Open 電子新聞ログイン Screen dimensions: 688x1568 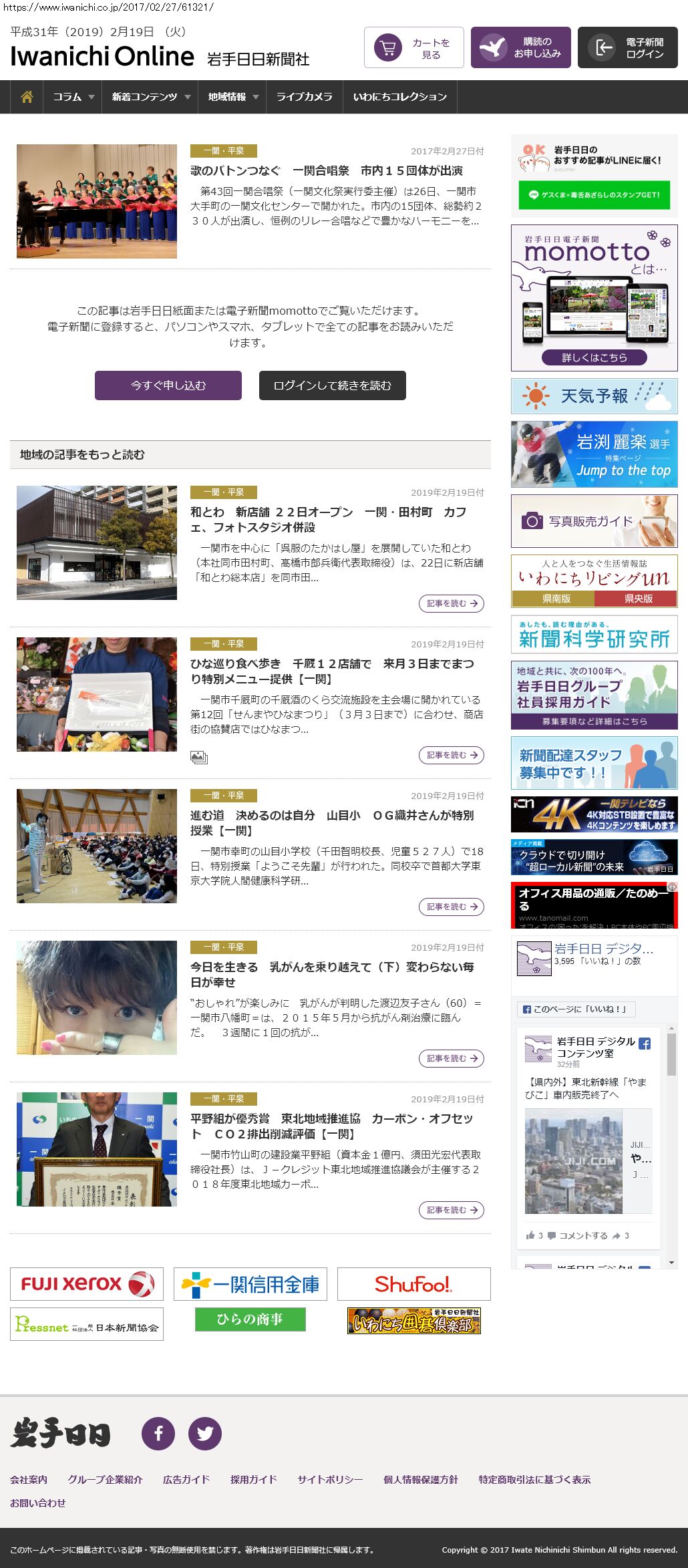[628, 48]
